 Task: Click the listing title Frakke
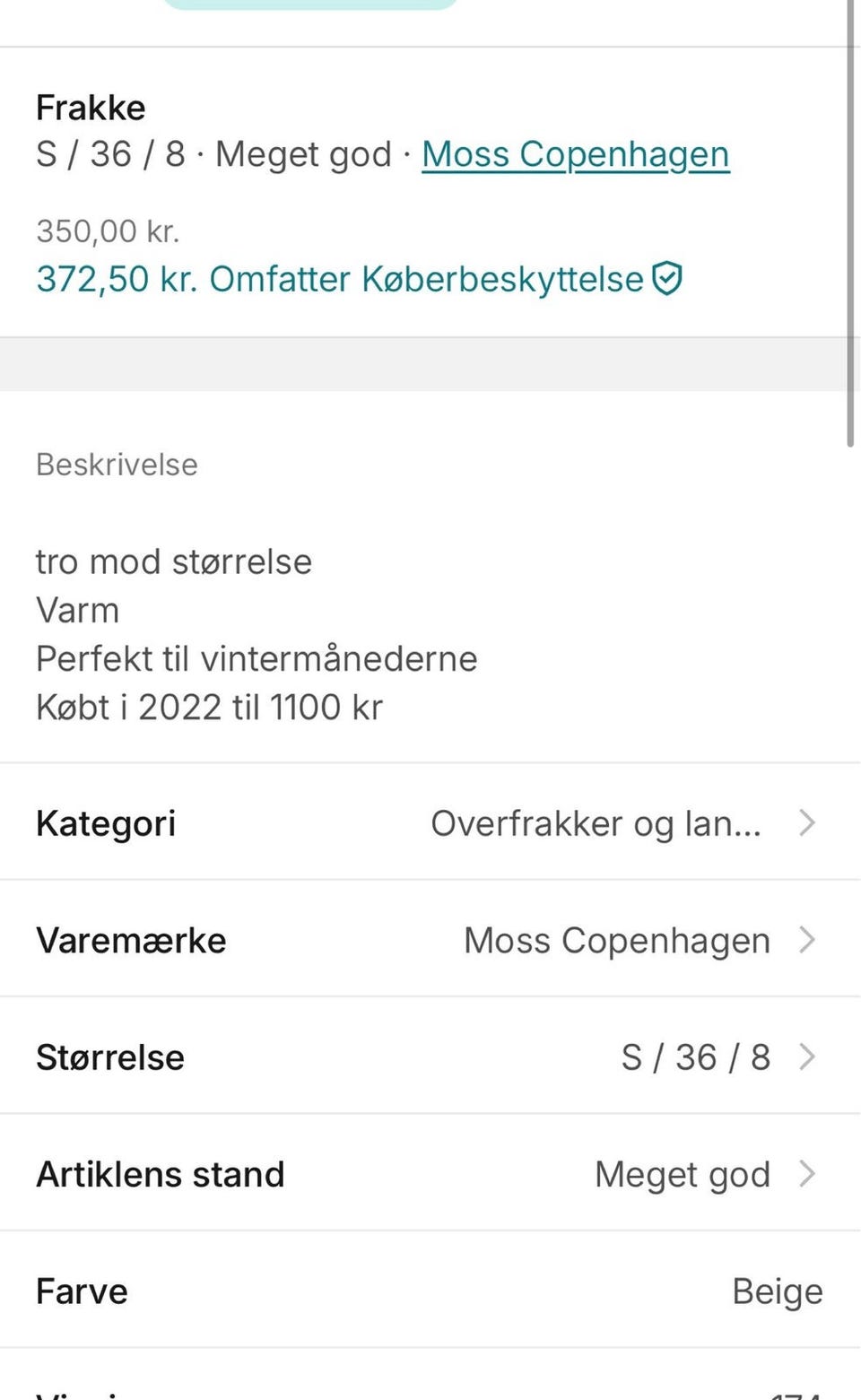(91, 107)
